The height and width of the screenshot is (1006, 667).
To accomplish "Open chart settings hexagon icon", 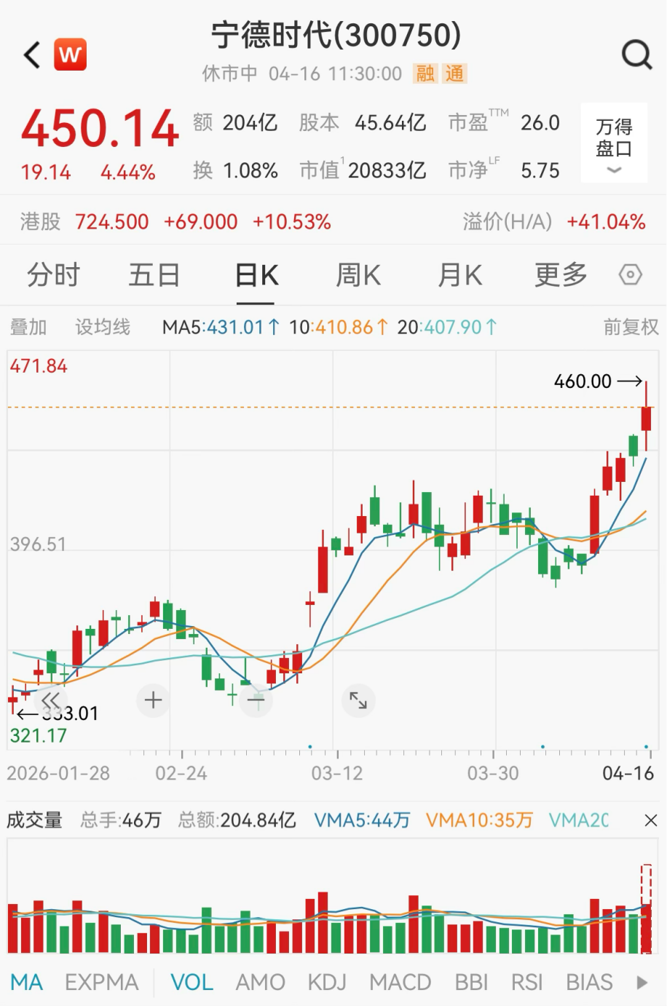I will click(630, 275).
